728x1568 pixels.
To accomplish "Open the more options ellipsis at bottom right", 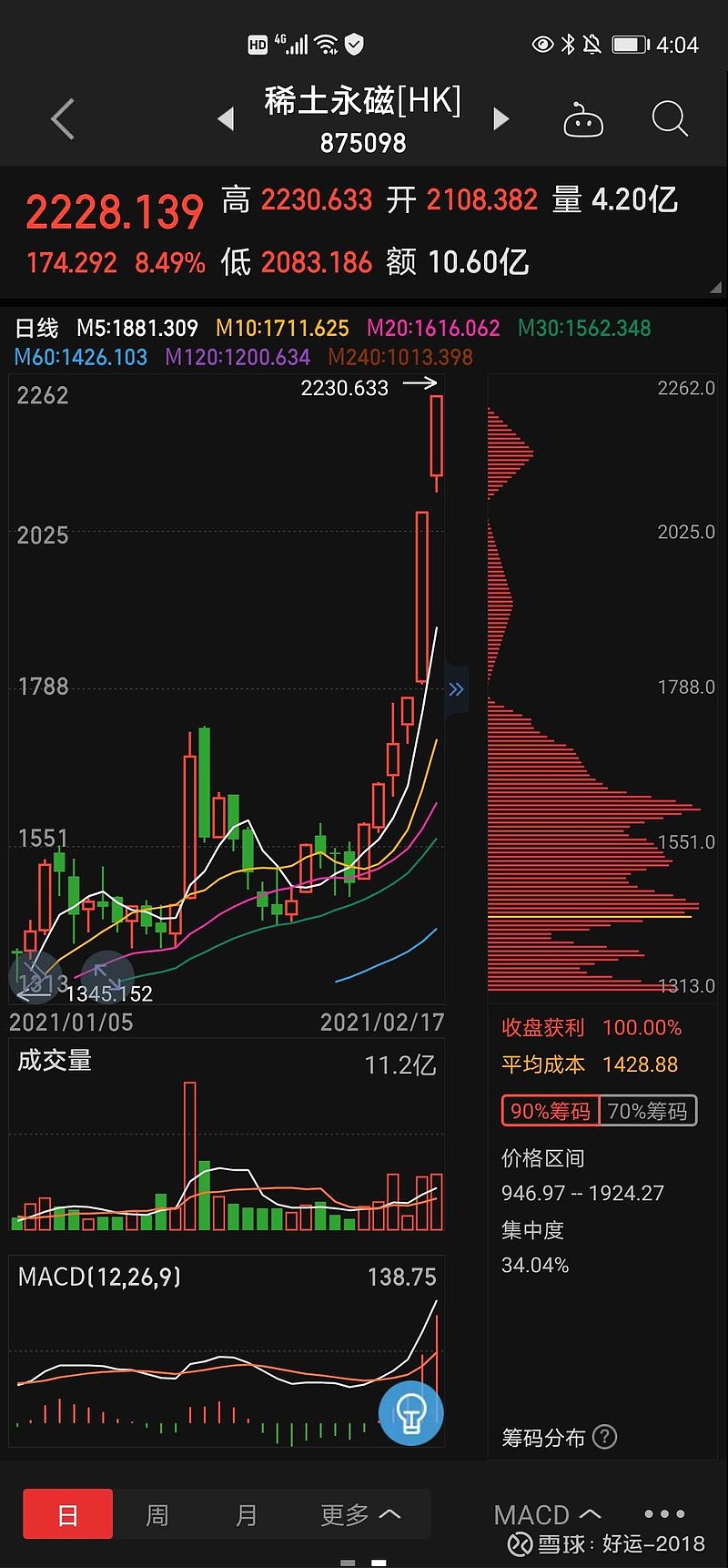I will click(x=663, y=1513).
